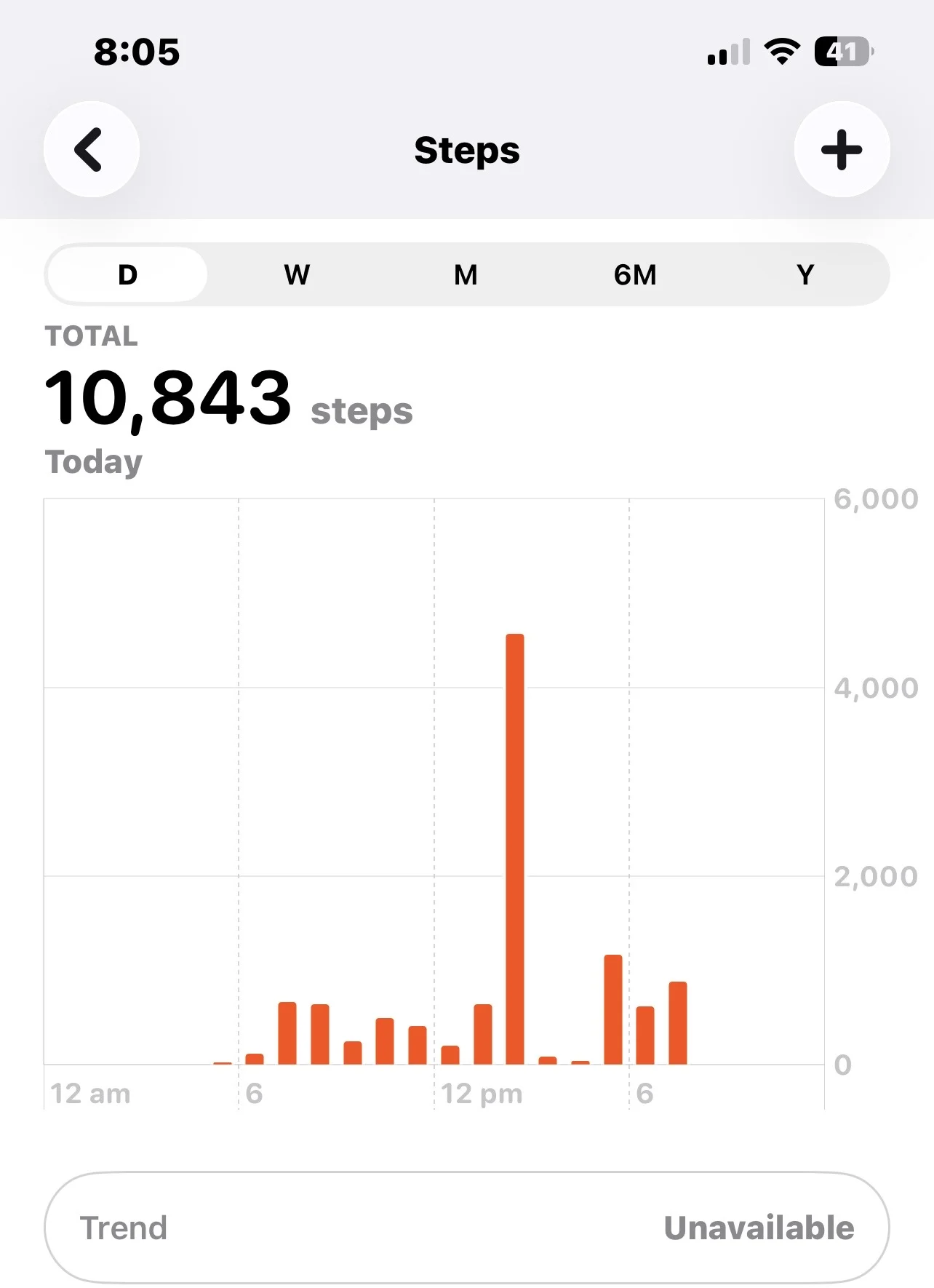Switch to the 6M view
934x1288 pixels.
coord(635,275)
